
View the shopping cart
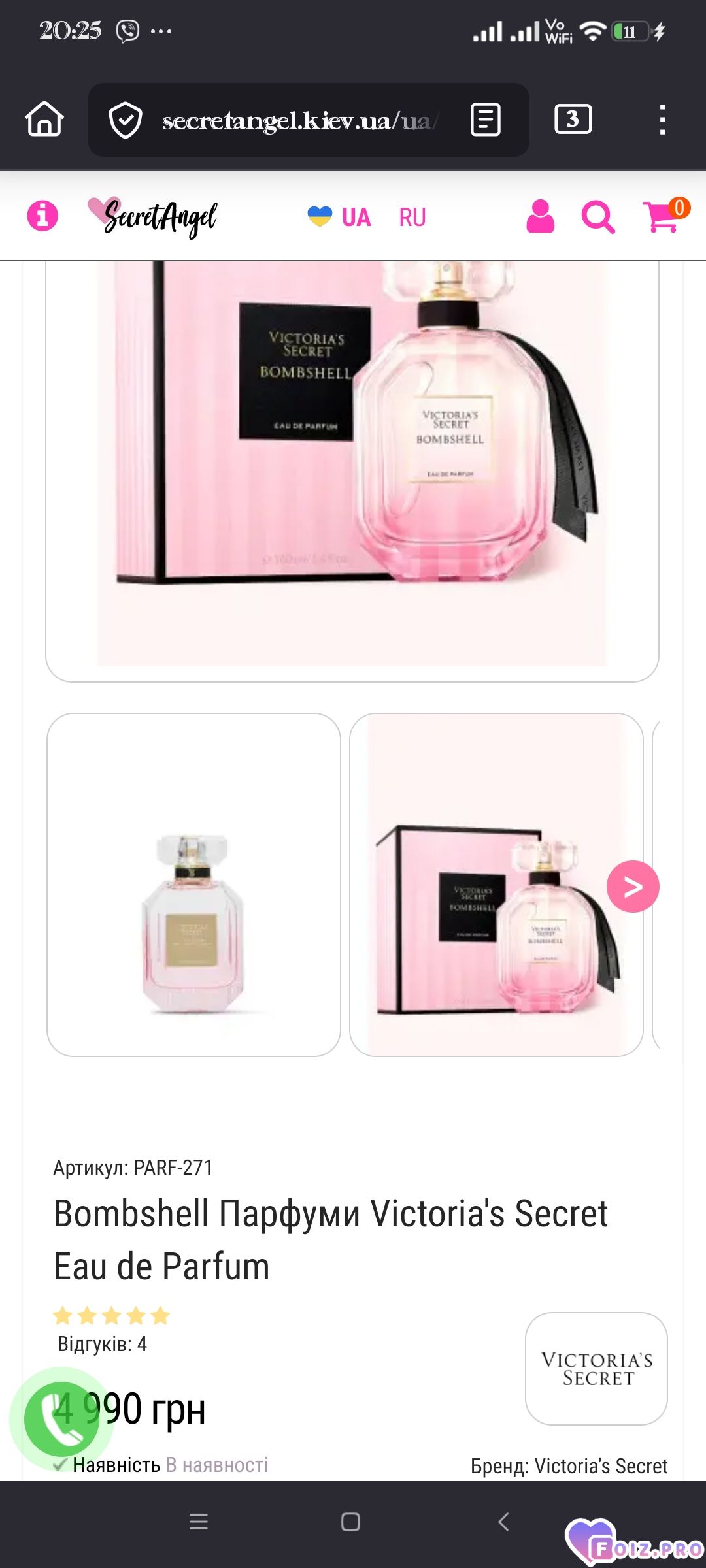(662, 217)
